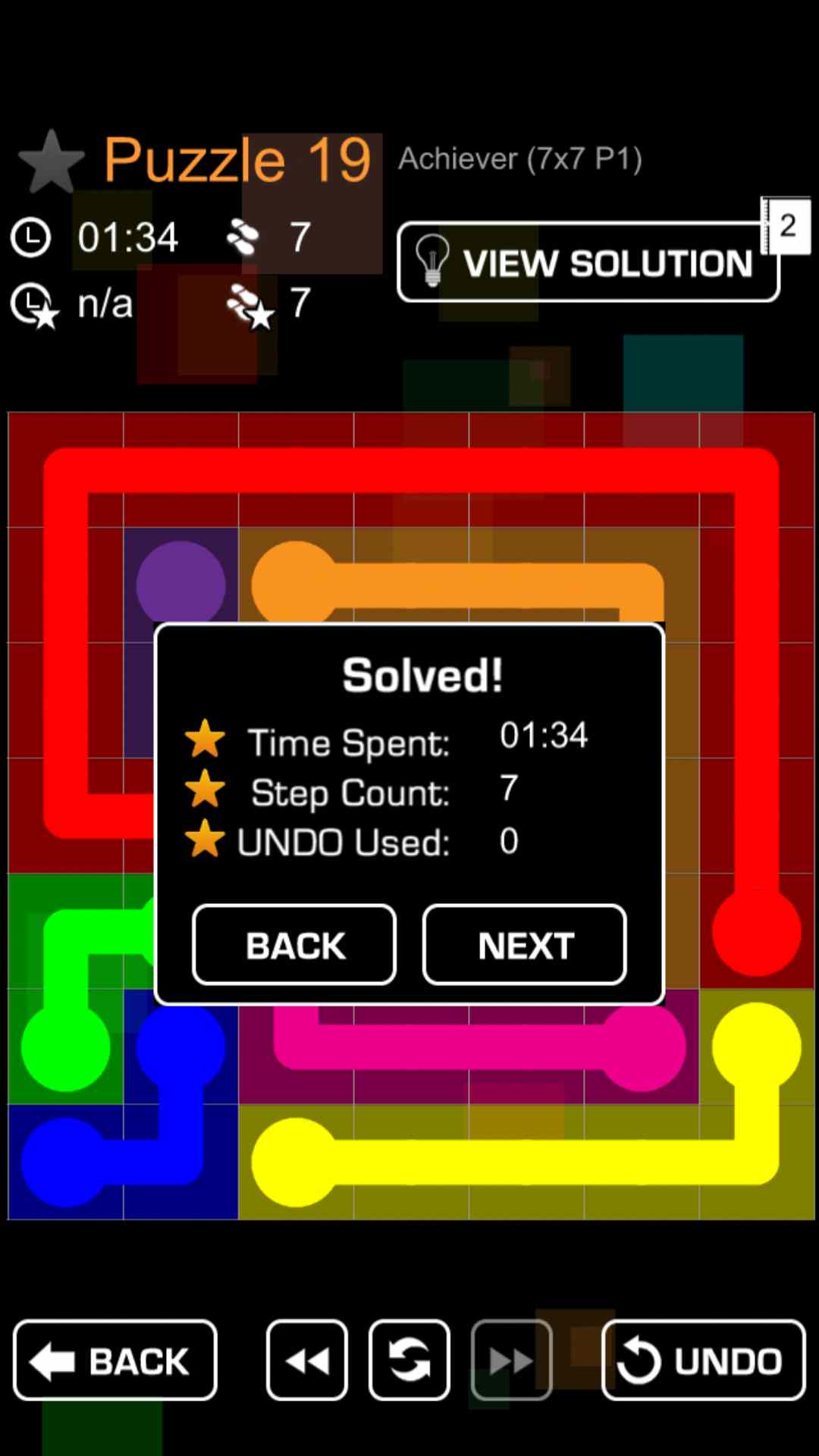Tap NEXT in the Solved dialog

click(x=524, y=945)
